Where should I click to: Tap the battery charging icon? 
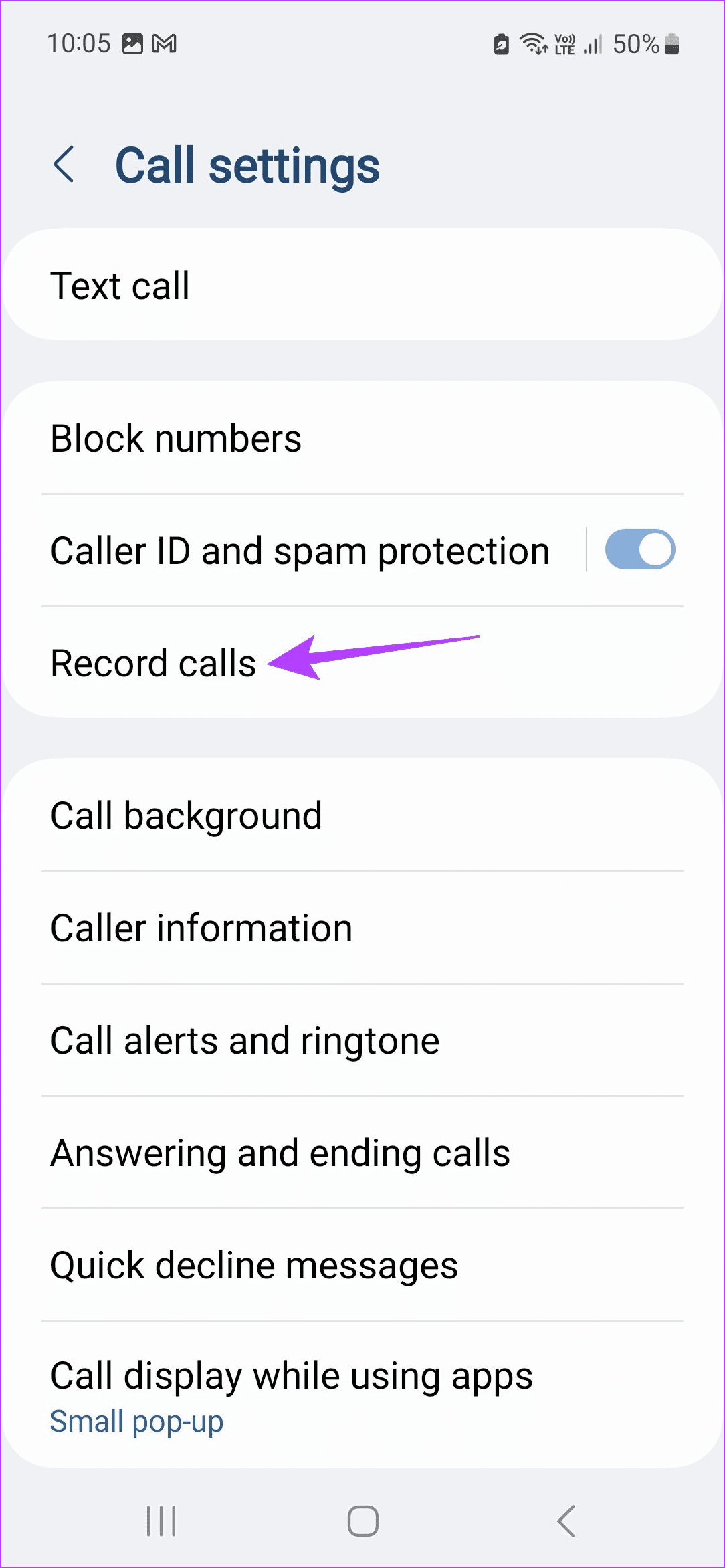tap(502, 43)
